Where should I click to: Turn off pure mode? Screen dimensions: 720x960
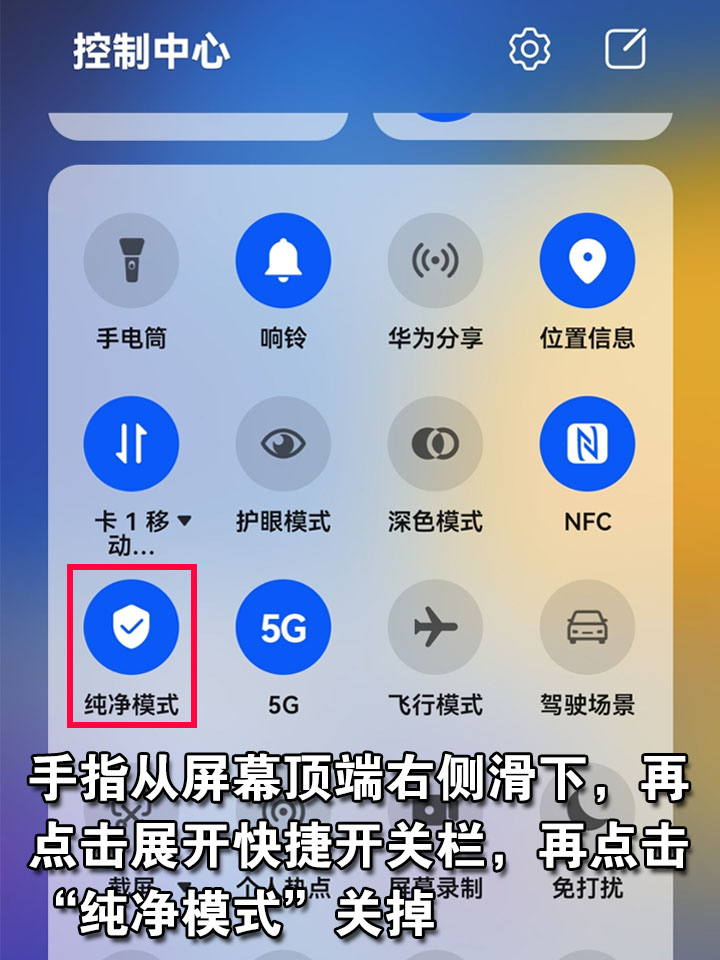pos(131,627)
